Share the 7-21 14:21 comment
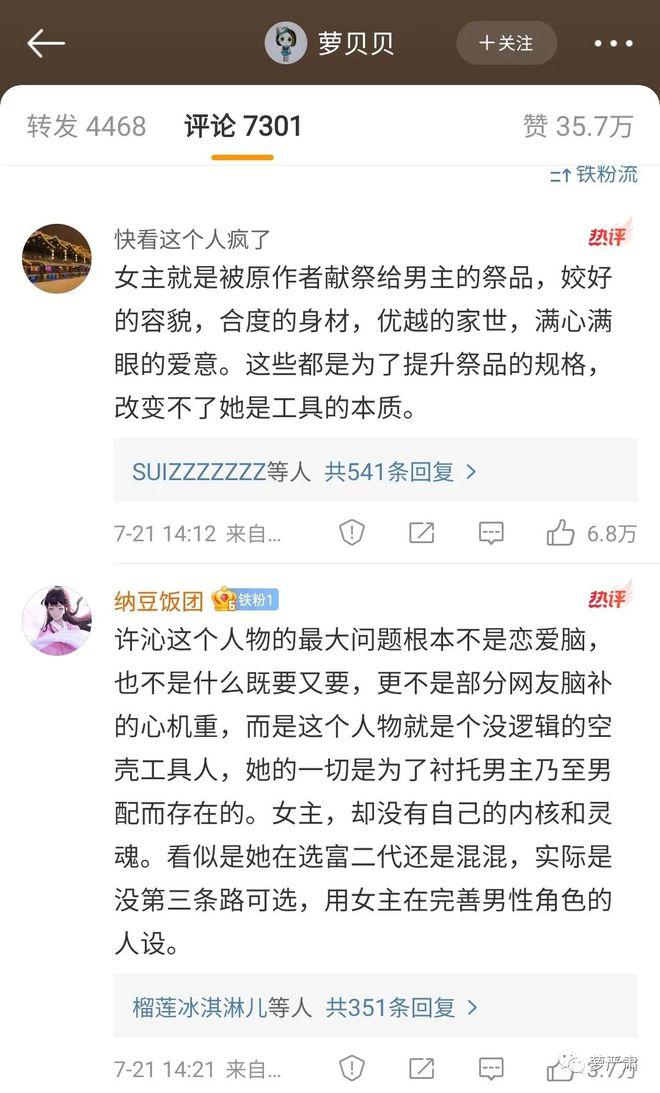660x1093 pixels. [421, 1068]
